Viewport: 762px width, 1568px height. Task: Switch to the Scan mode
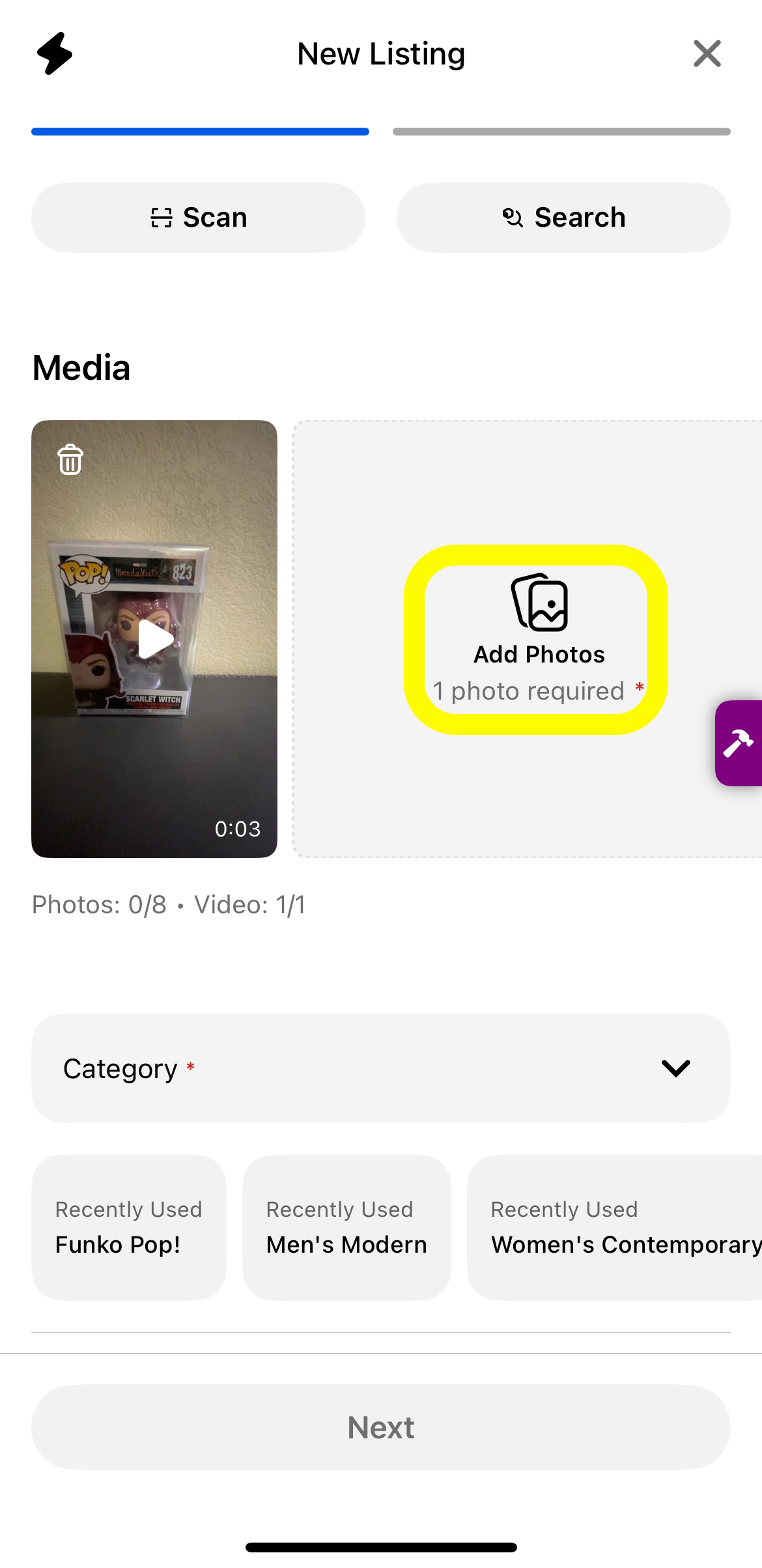coord(198,217)
